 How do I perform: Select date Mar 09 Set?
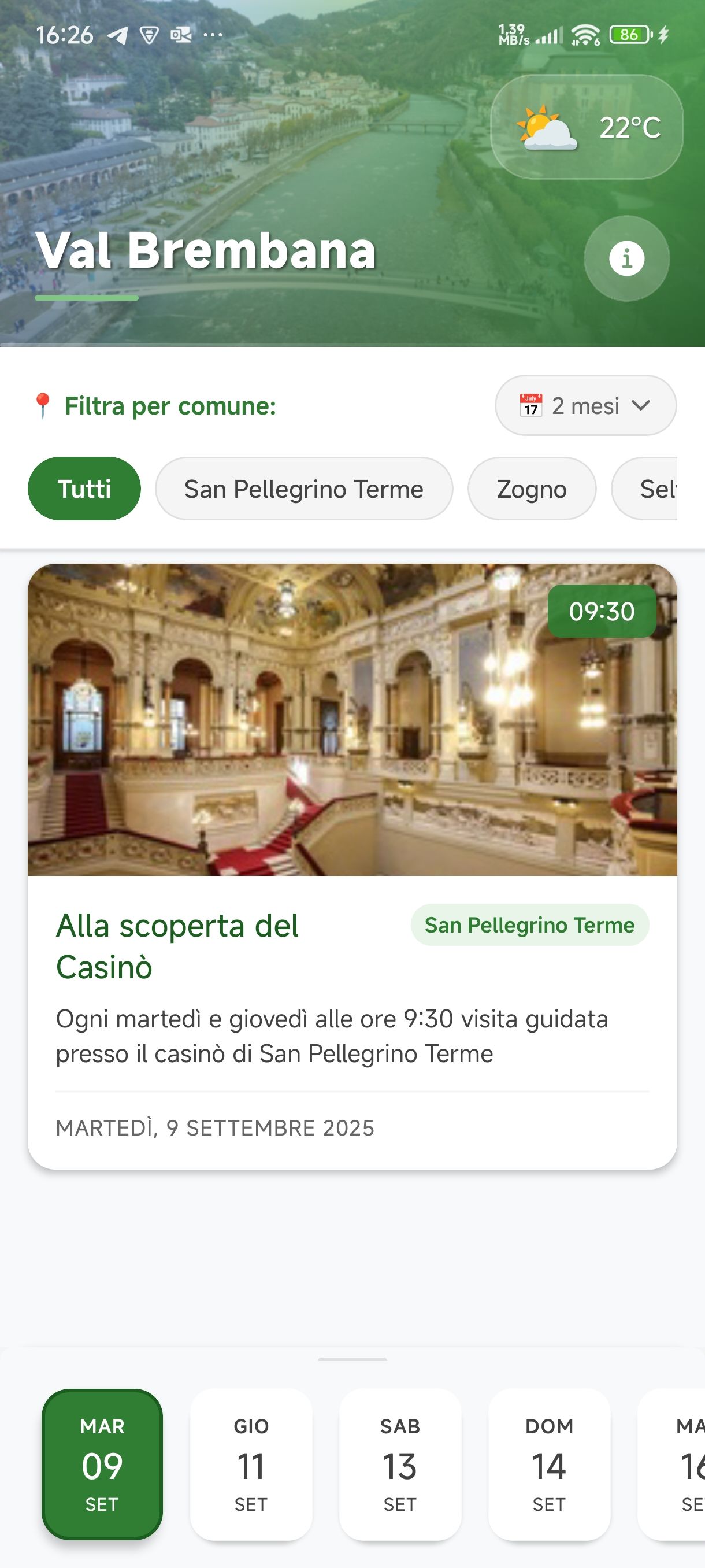click(102, 1464)
